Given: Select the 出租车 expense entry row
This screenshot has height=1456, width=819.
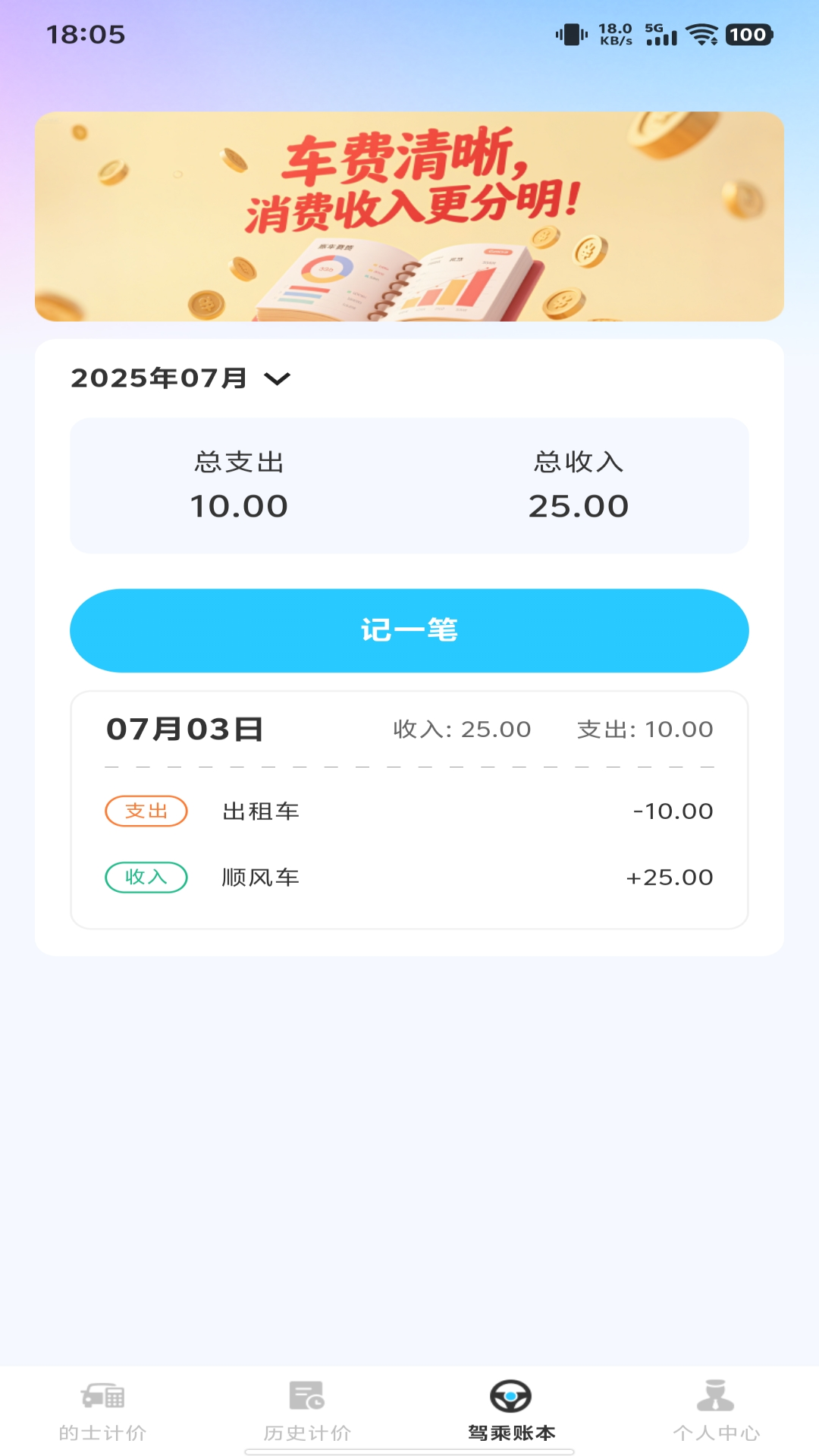Looking at the screenshot, I should pyautogui.click(x=409, y=811).
